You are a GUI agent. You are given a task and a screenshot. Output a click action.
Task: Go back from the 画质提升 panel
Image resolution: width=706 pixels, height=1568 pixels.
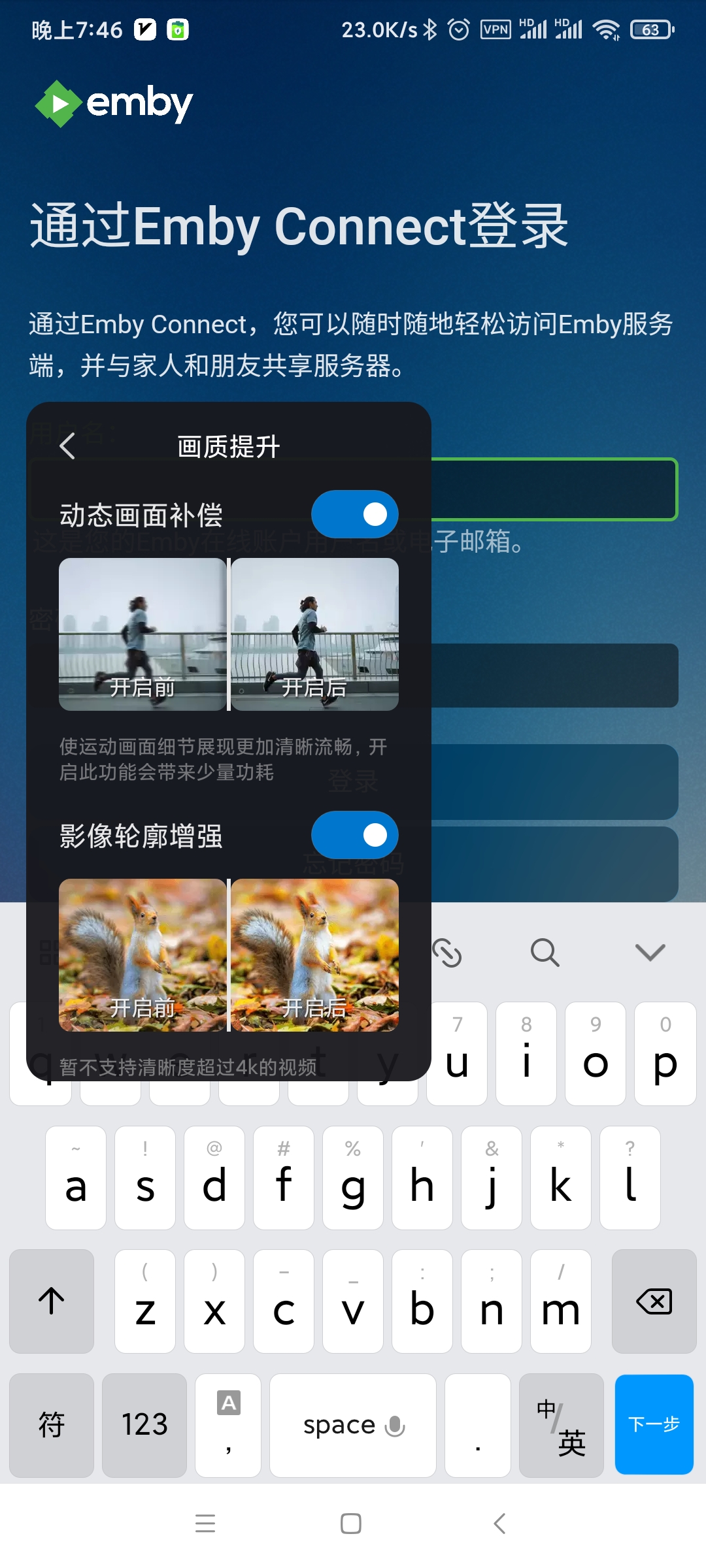pos(67,446)
